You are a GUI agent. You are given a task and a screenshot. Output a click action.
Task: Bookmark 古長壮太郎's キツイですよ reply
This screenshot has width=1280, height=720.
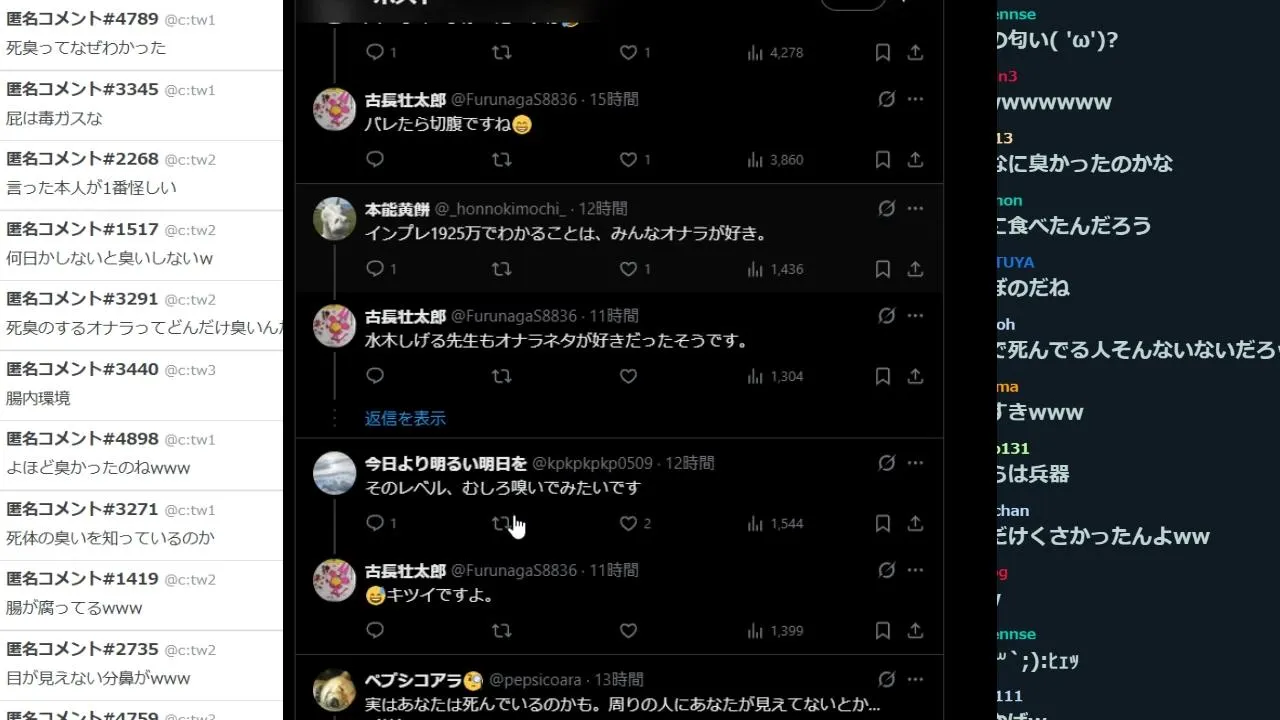[882, 631]
